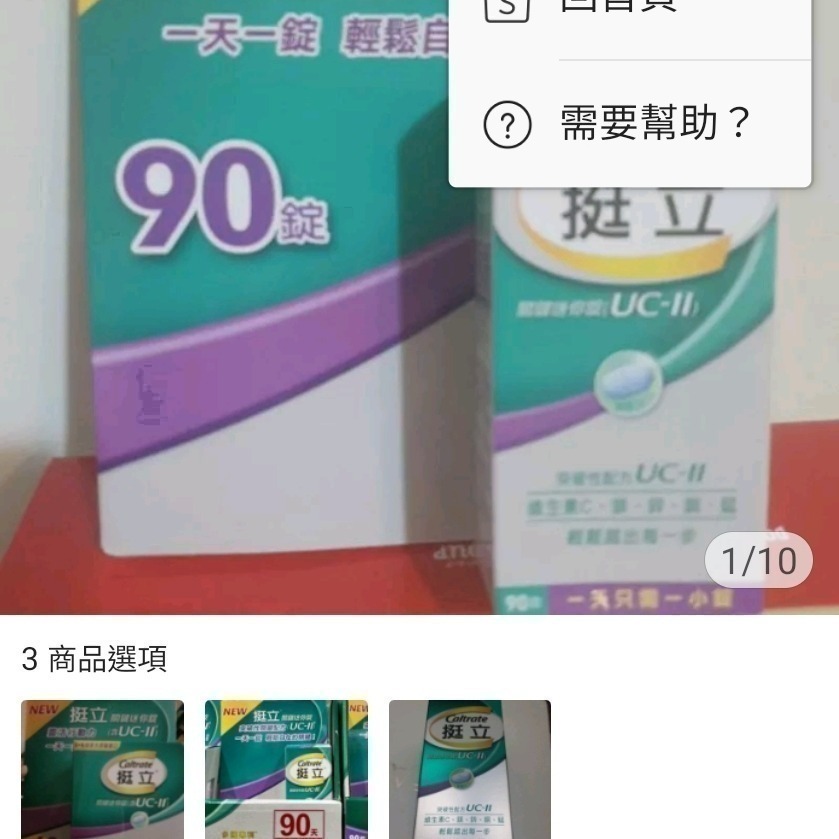
Task: Choose the second product option showing 90天
Action: tap(286, 769)
